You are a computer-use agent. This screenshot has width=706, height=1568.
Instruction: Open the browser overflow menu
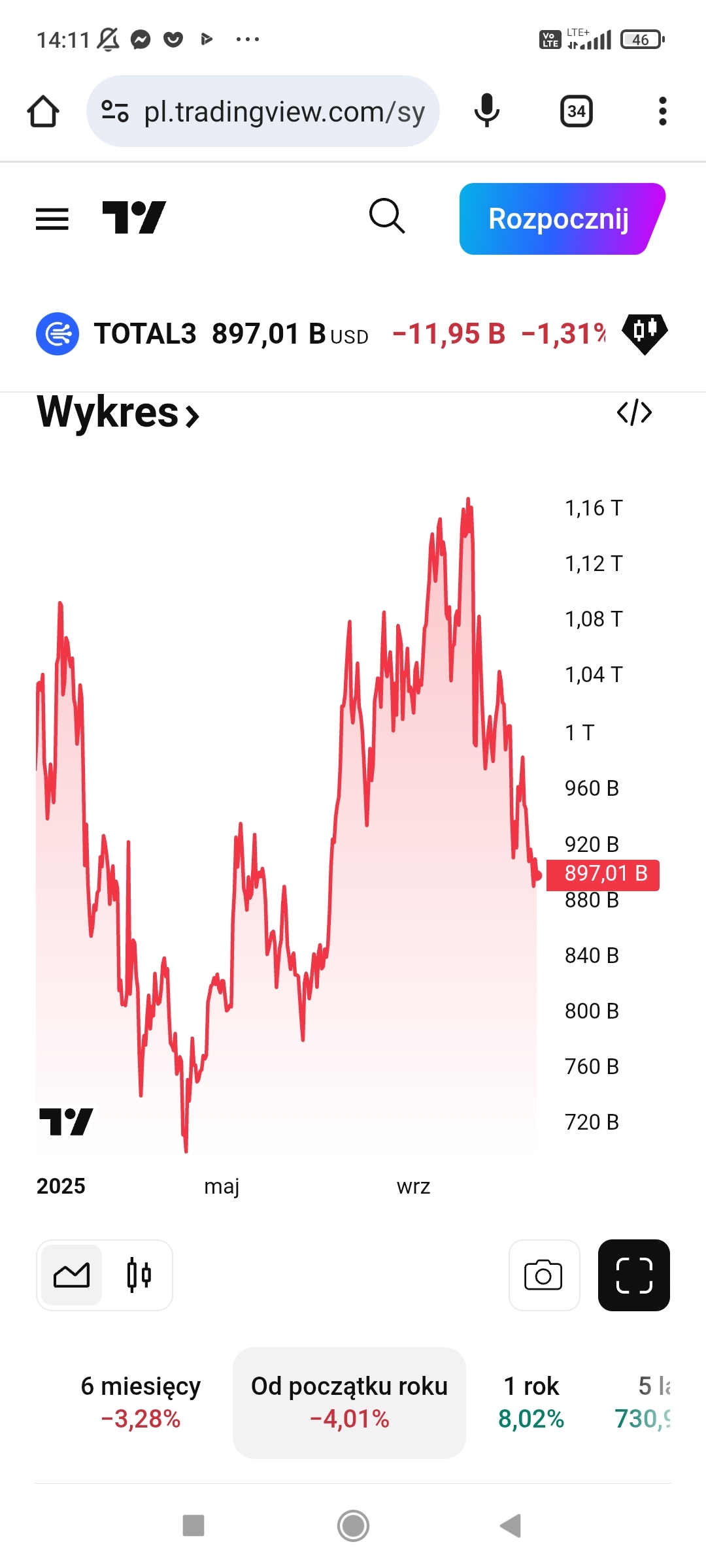(662, 112)
